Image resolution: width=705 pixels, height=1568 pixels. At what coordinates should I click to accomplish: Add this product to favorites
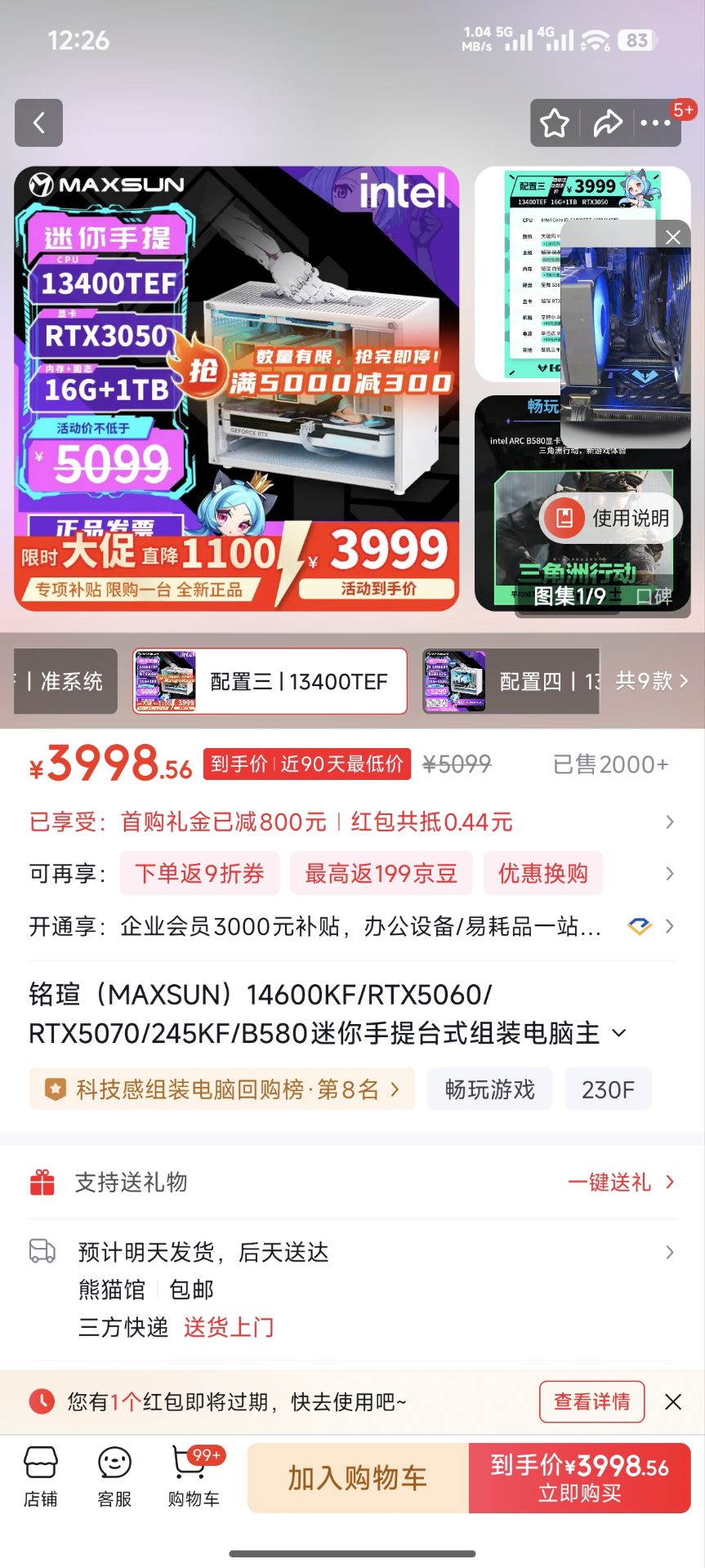coord(555,123)
